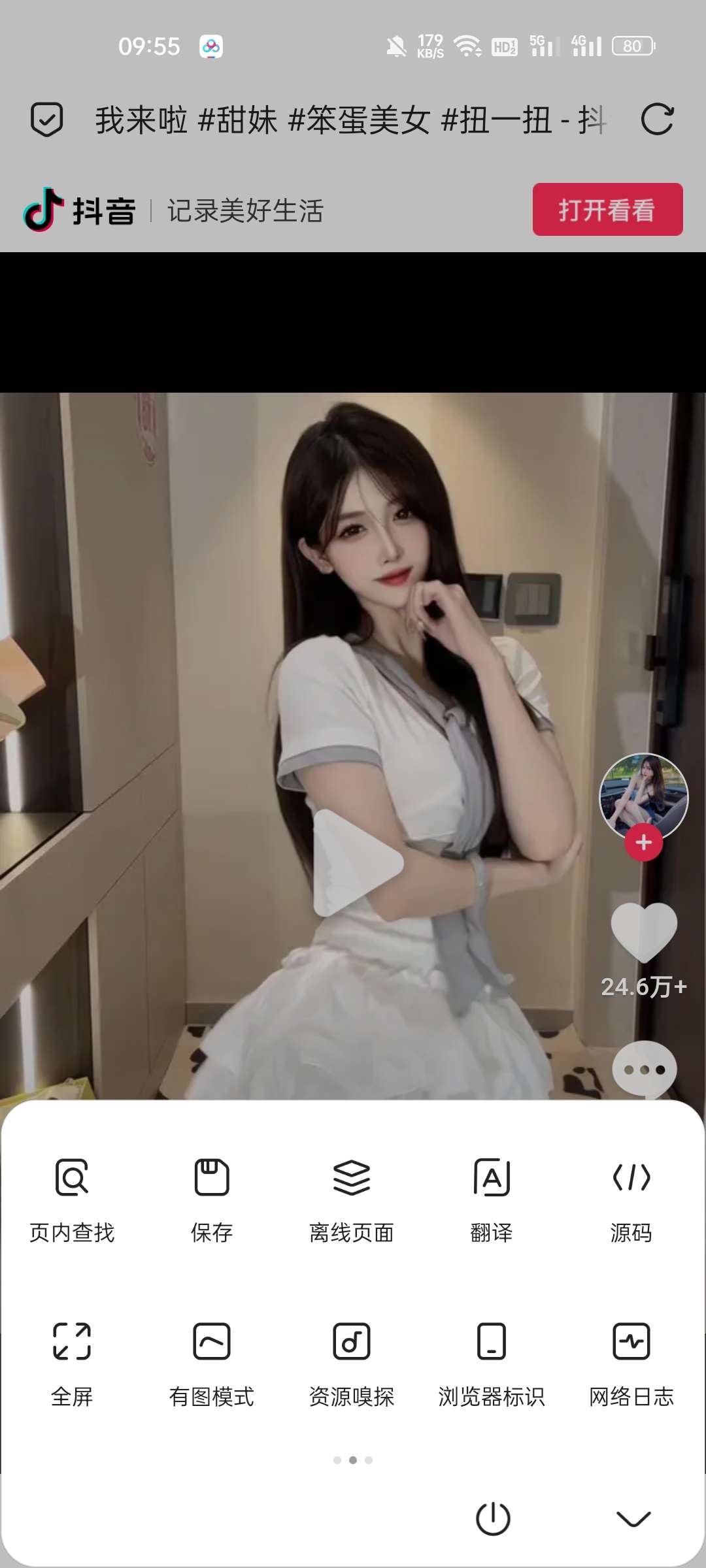Follow the creator via the red plus
The height and width of the screenshot is (1568, 706).
pyautogui.click(x=643, y=843)
